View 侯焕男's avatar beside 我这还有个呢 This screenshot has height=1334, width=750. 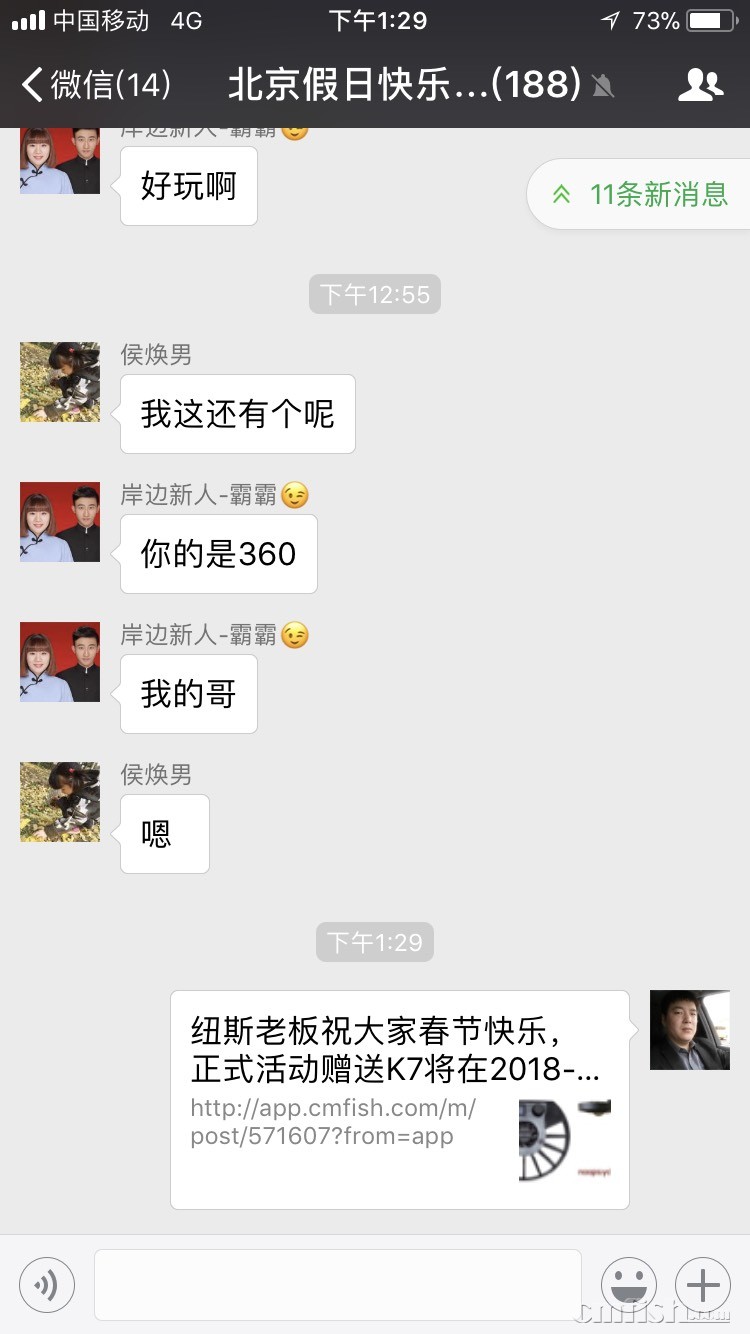(60, 382)
